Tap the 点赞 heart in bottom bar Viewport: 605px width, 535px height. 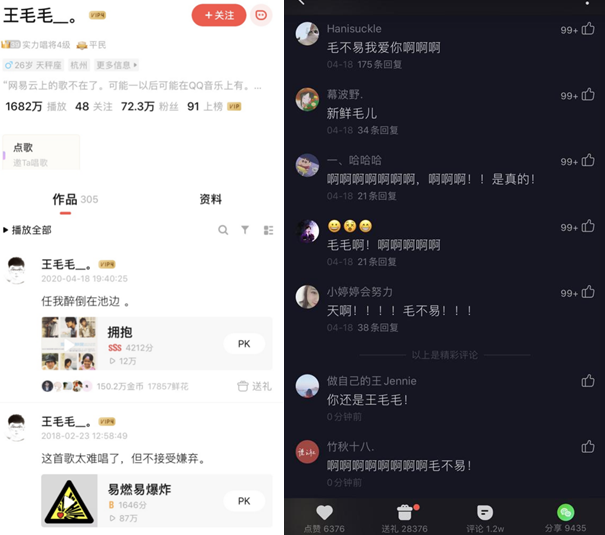click(324, 512)
